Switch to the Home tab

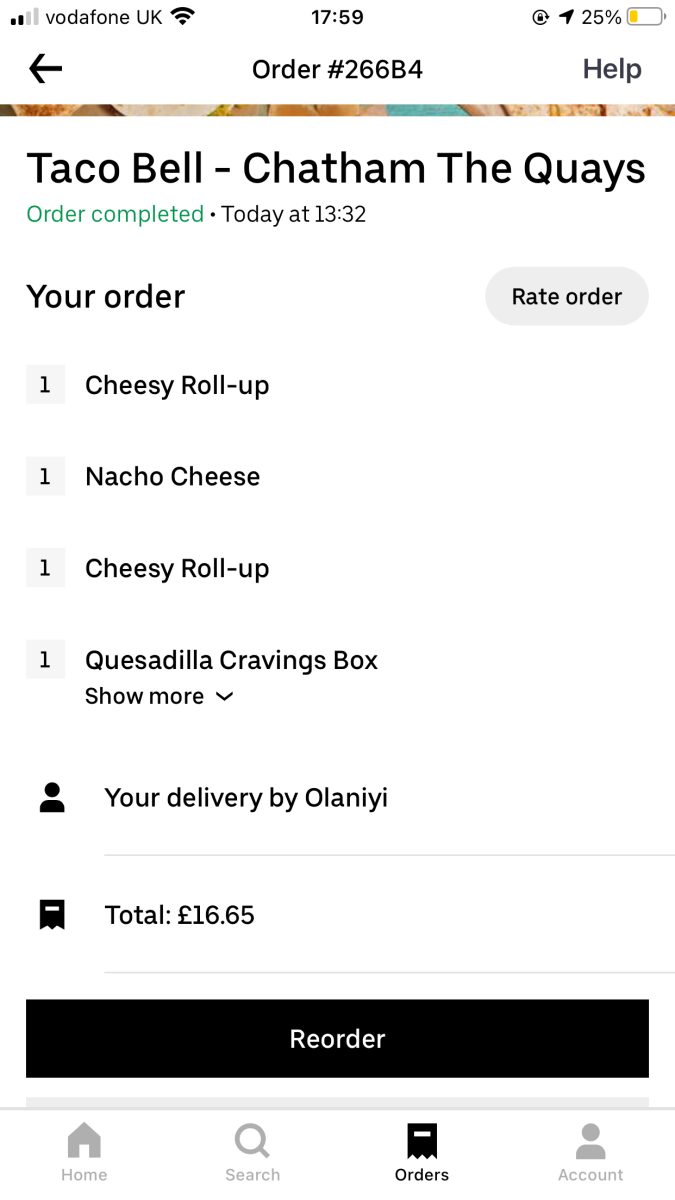[84, 1153]
